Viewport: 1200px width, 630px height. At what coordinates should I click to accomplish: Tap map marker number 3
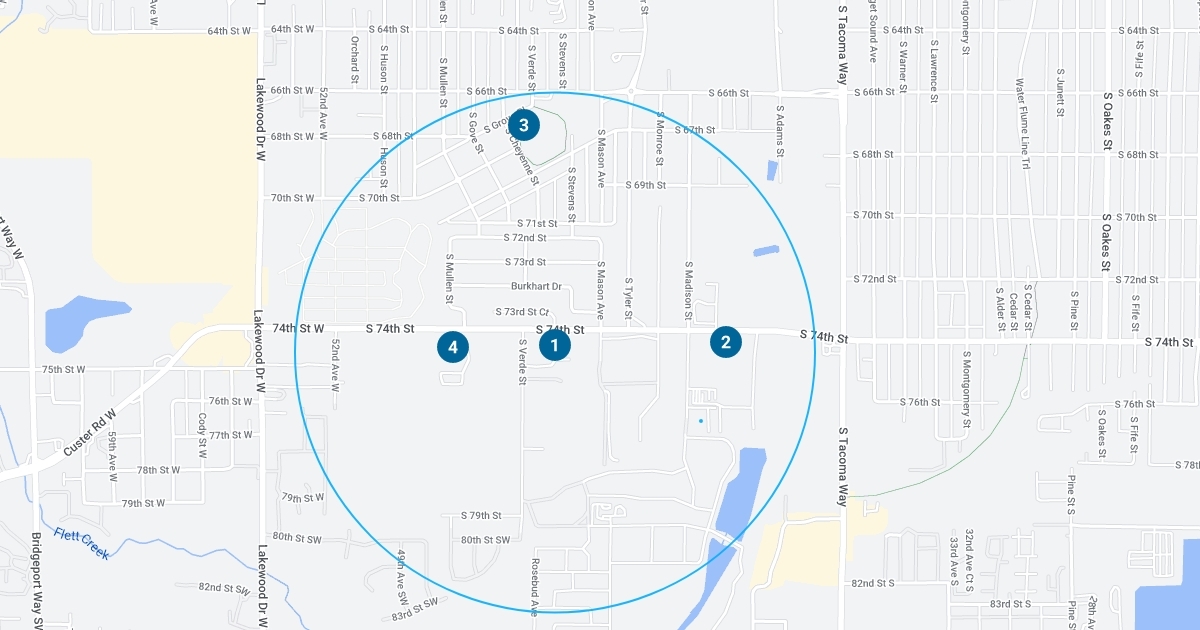coord(523,125)
